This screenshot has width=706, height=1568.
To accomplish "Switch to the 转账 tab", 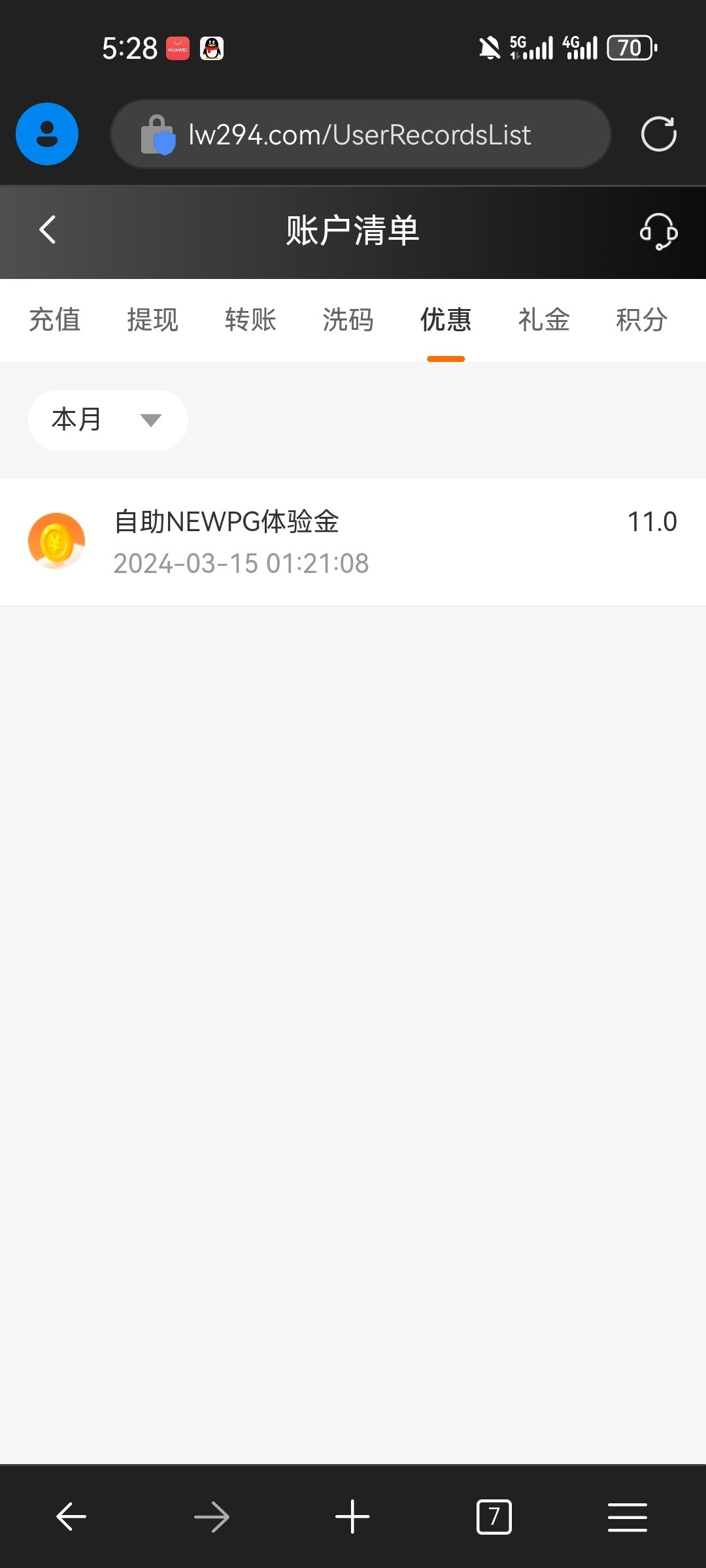I will point(250,320).
